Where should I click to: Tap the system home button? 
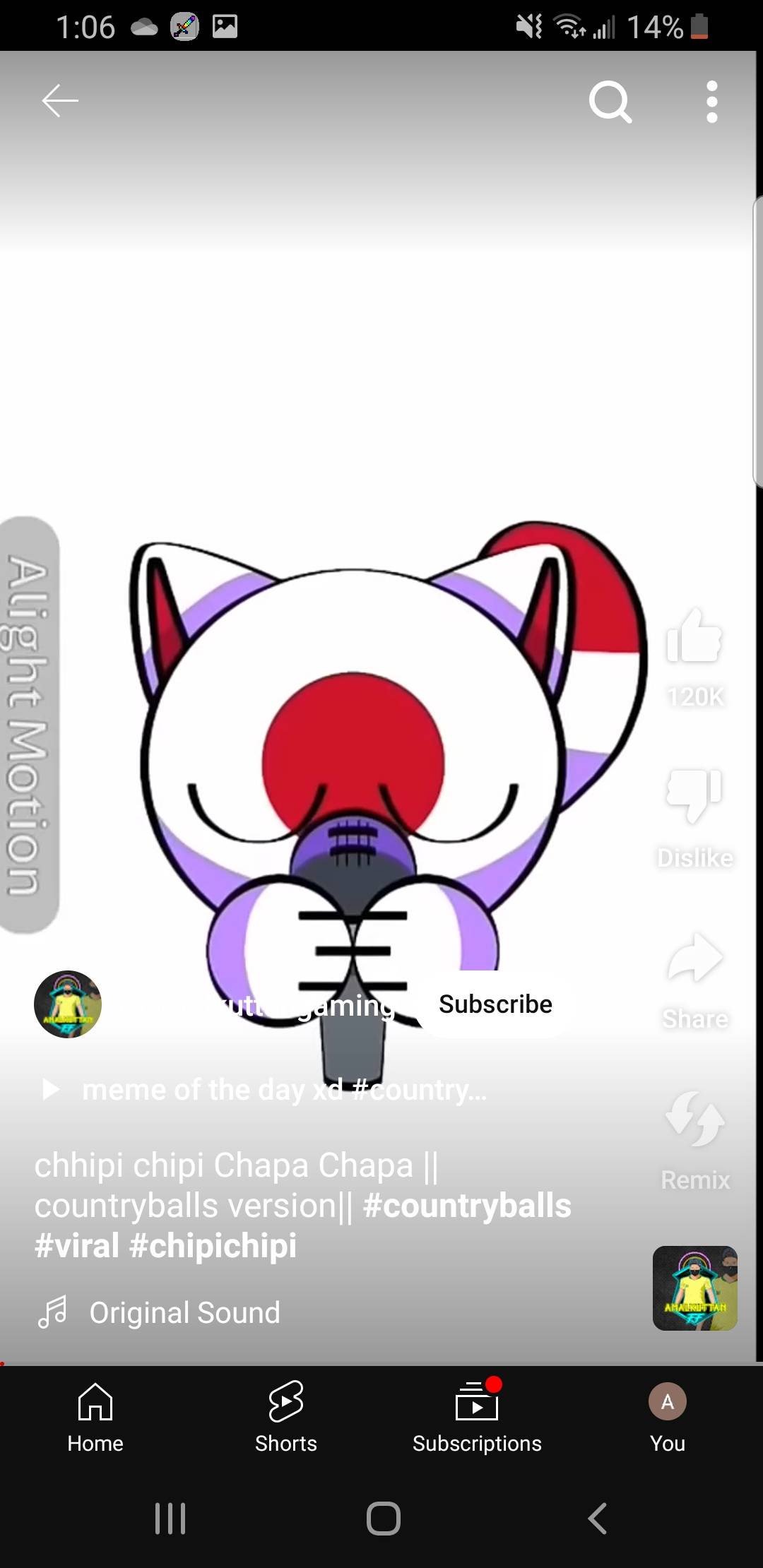[384, 1518]
